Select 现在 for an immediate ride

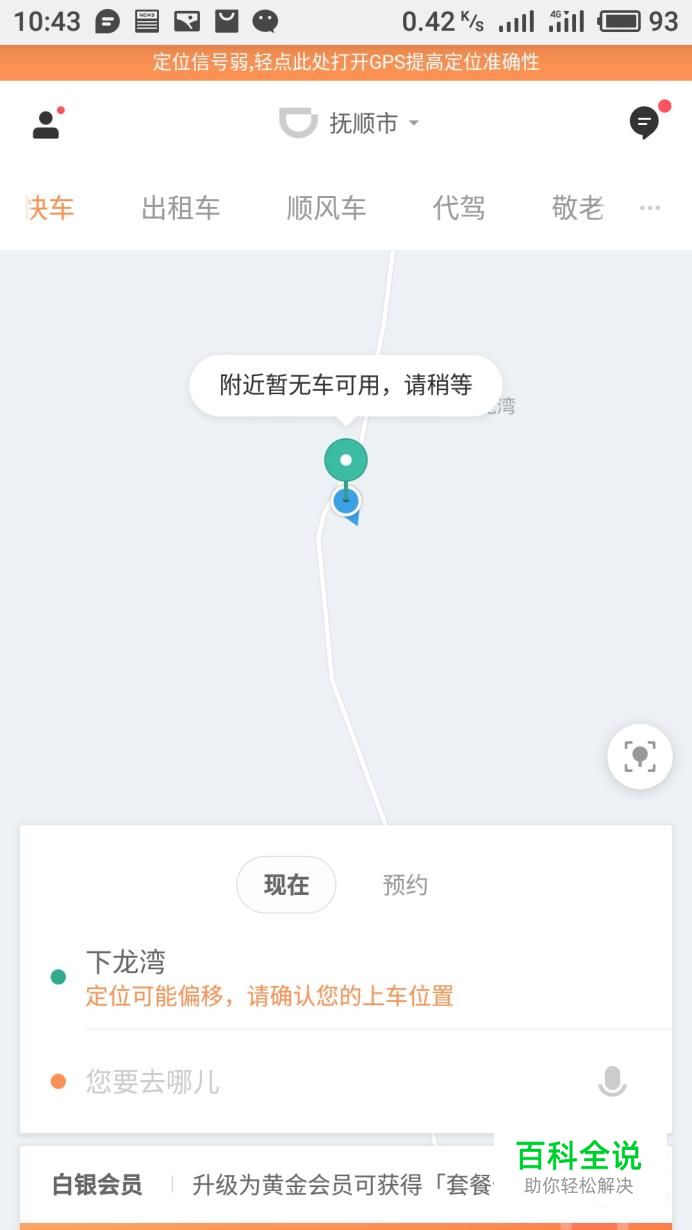pyautogui.click(x=286, y=885)
